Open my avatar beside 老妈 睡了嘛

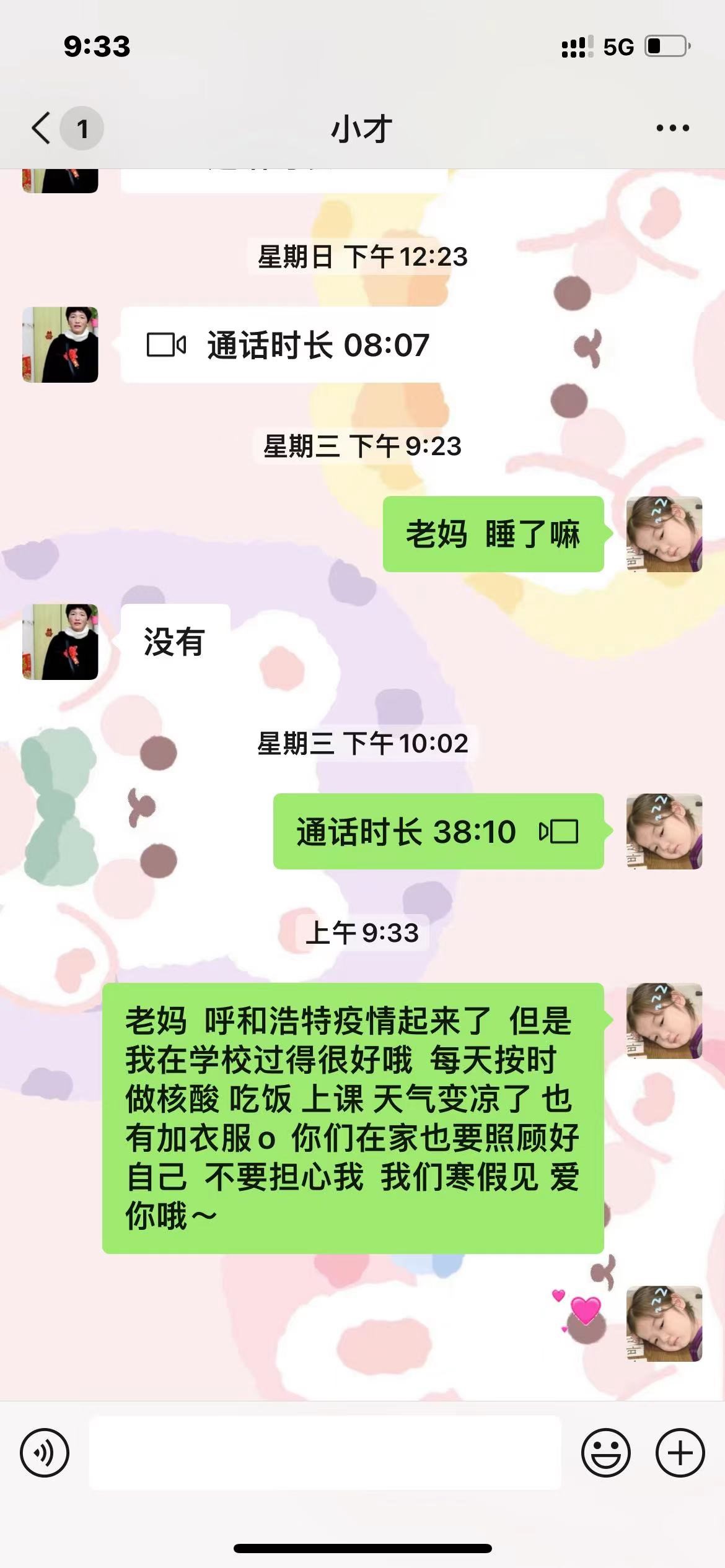coord(664,534)
